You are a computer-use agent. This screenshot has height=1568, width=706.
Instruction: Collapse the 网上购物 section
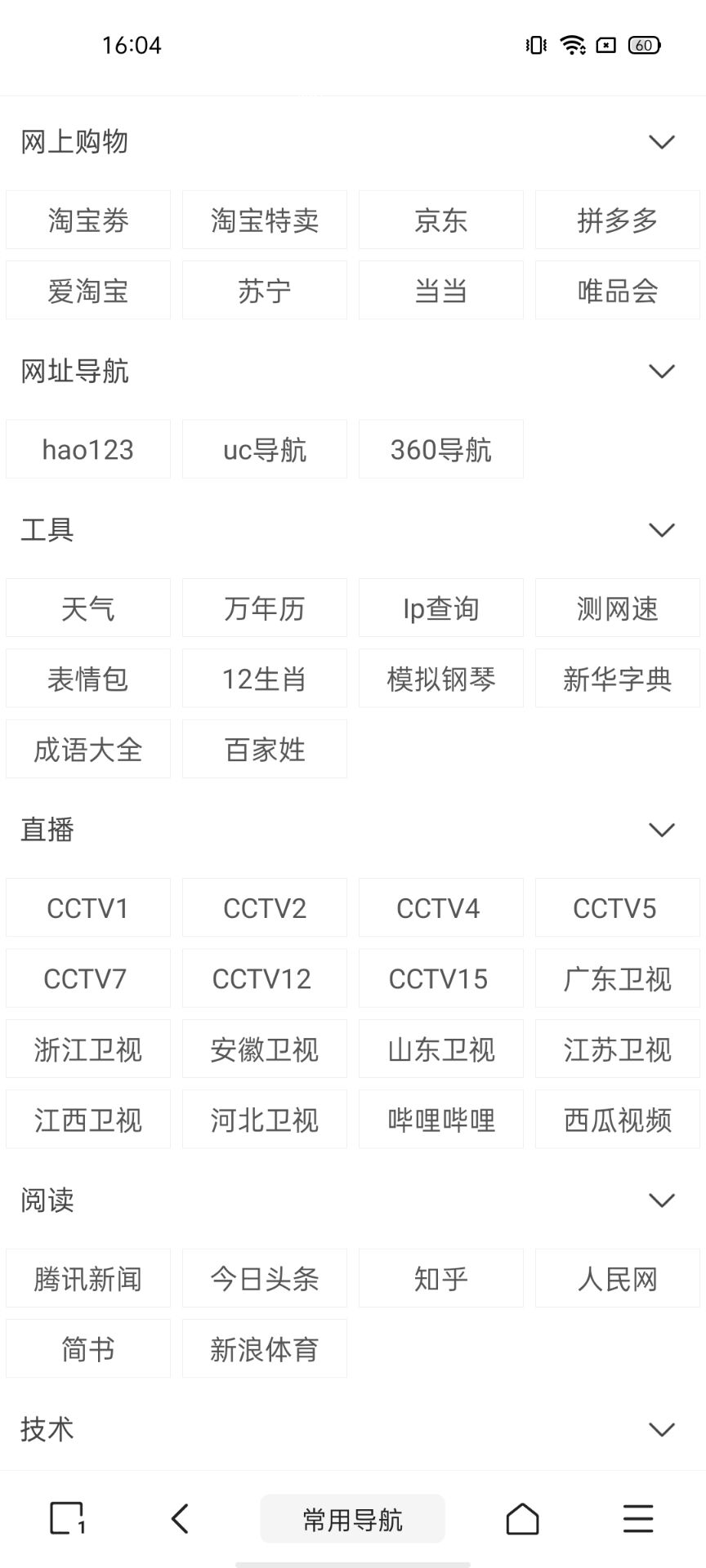coord(661,142)
